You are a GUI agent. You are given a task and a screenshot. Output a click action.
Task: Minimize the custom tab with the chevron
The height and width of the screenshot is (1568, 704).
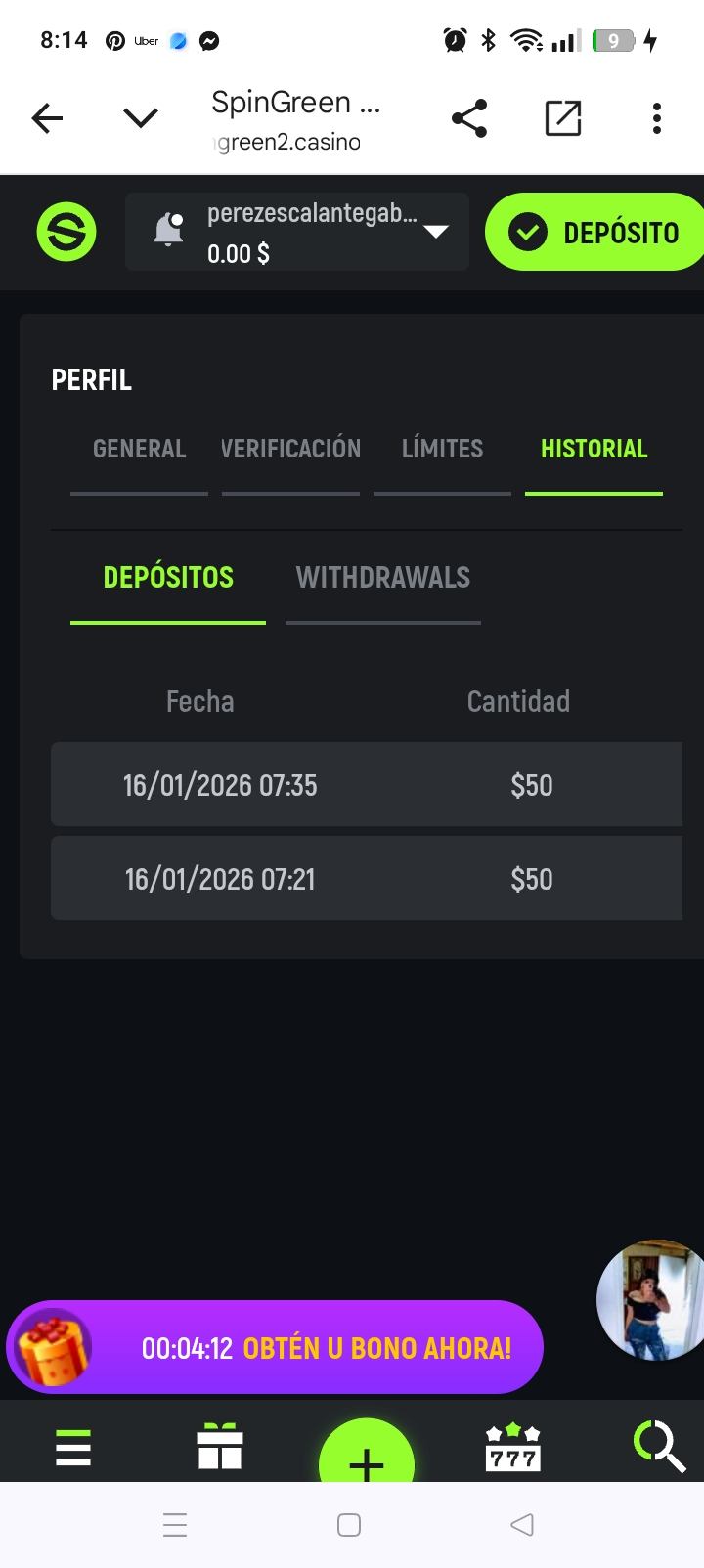[x=141, y=119]
